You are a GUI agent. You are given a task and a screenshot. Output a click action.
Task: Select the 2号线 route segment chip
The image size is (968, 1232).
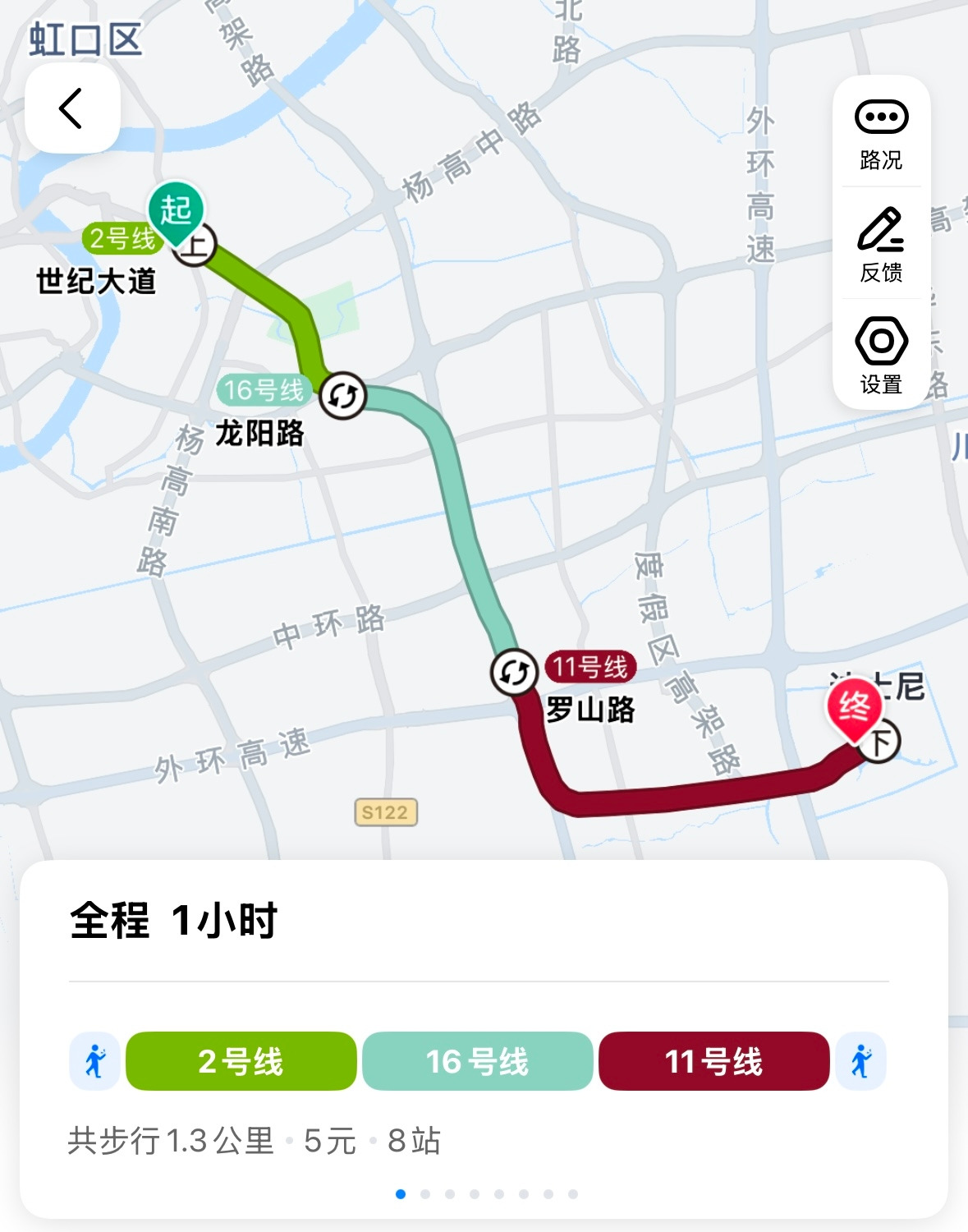point(241,1061)
